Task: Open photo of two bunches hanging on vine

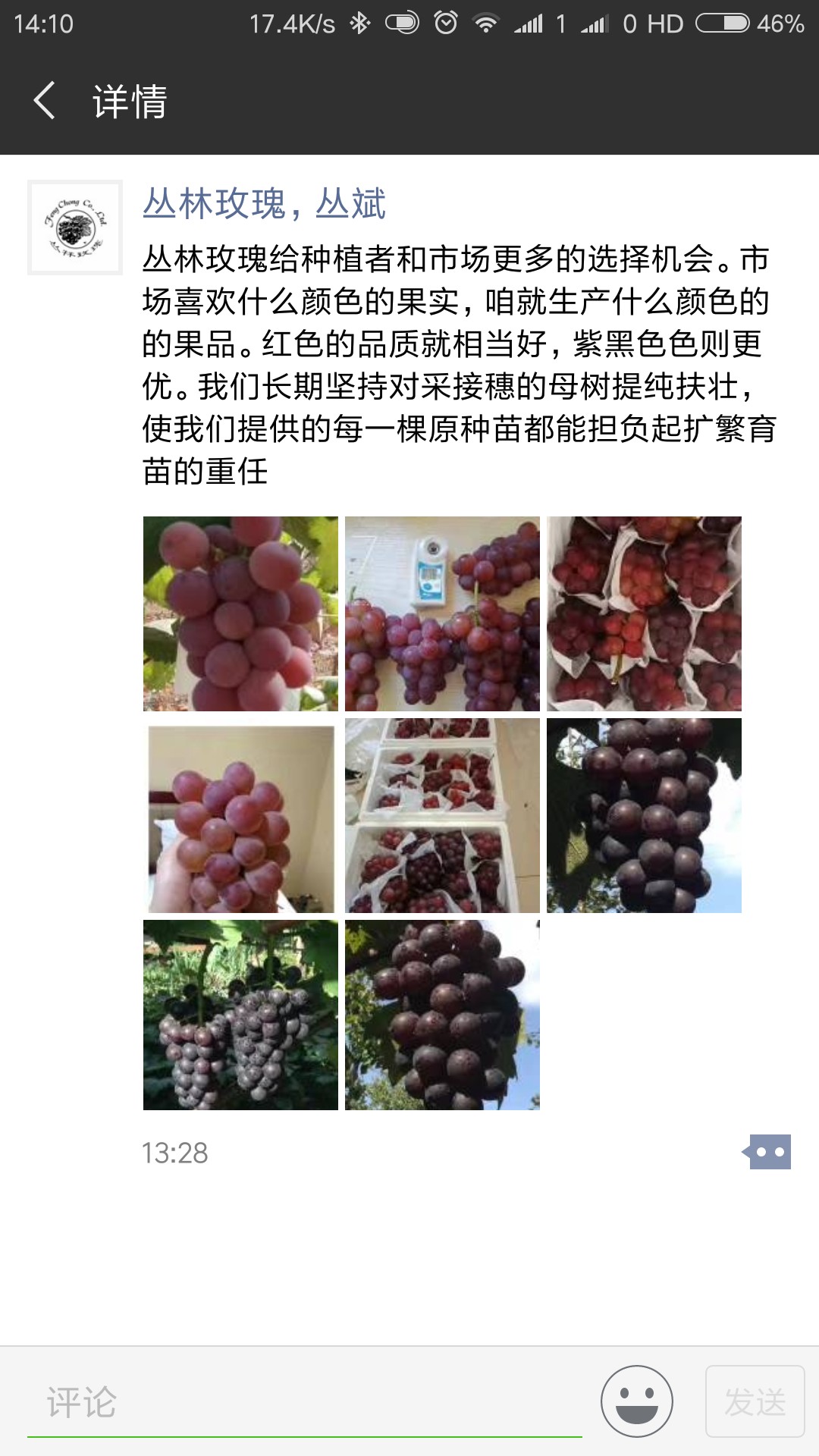Action: click(x=240, y=1015)
